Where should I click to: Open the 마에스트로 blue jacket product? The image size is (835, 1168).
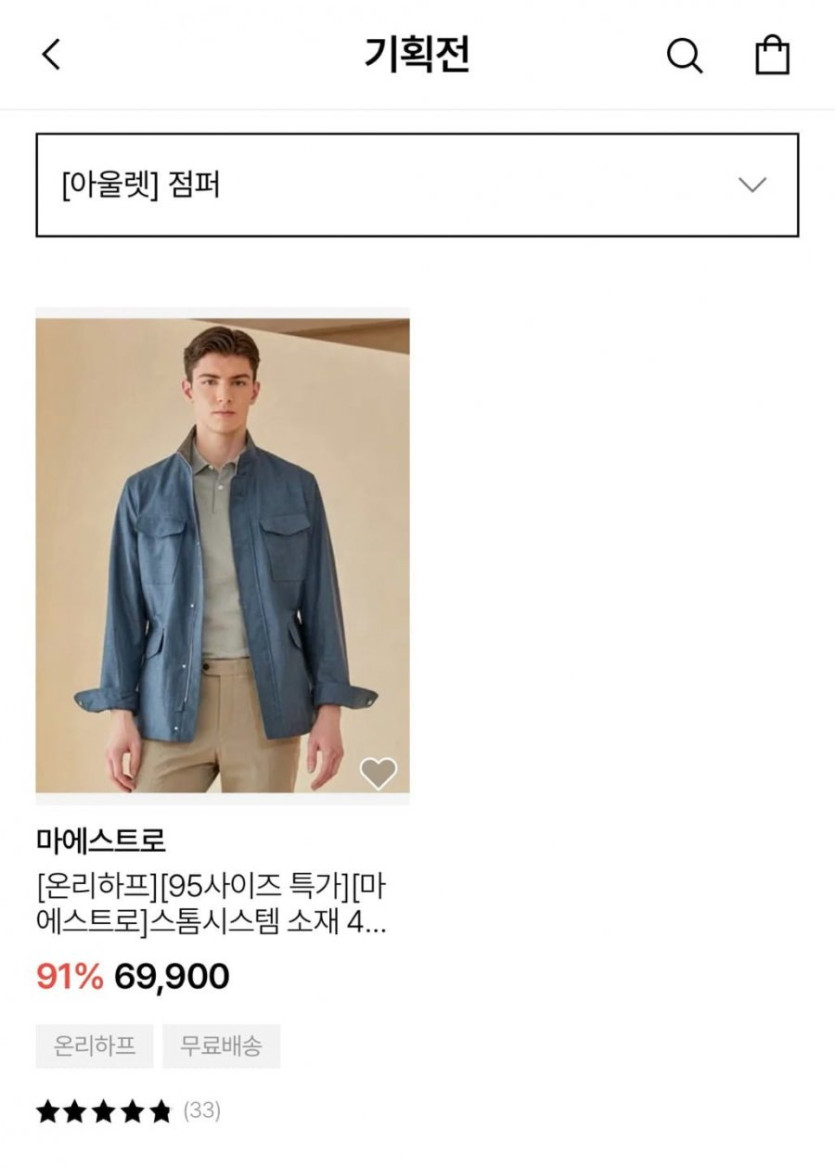[x=222, y=555]
